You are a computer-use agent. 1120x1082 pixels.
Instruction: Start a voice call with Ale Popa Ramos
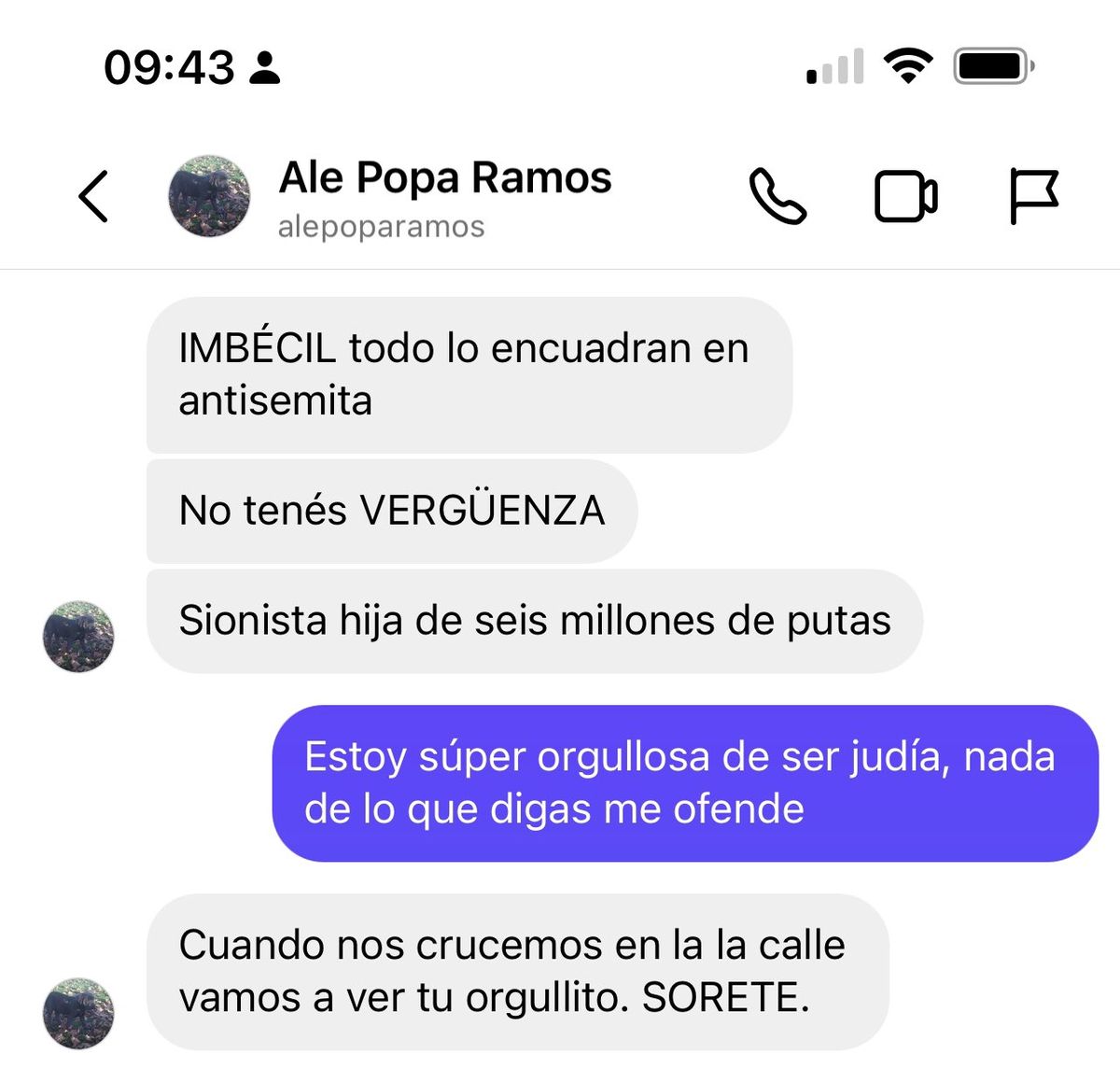(777, 196)
